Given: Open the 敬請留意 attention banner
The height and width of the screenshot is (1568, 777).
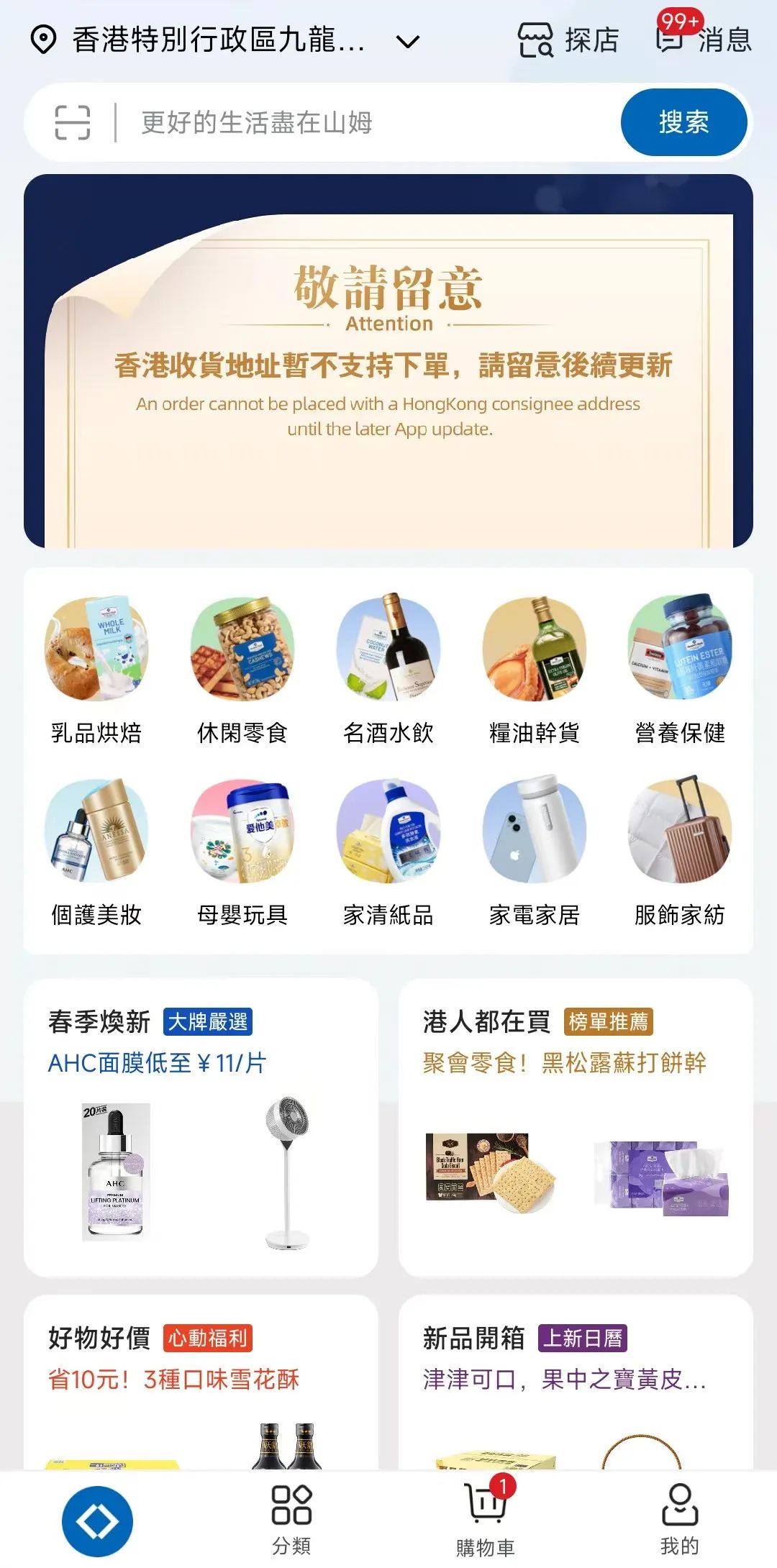Looking at the screenshot, I should (388, 361).
